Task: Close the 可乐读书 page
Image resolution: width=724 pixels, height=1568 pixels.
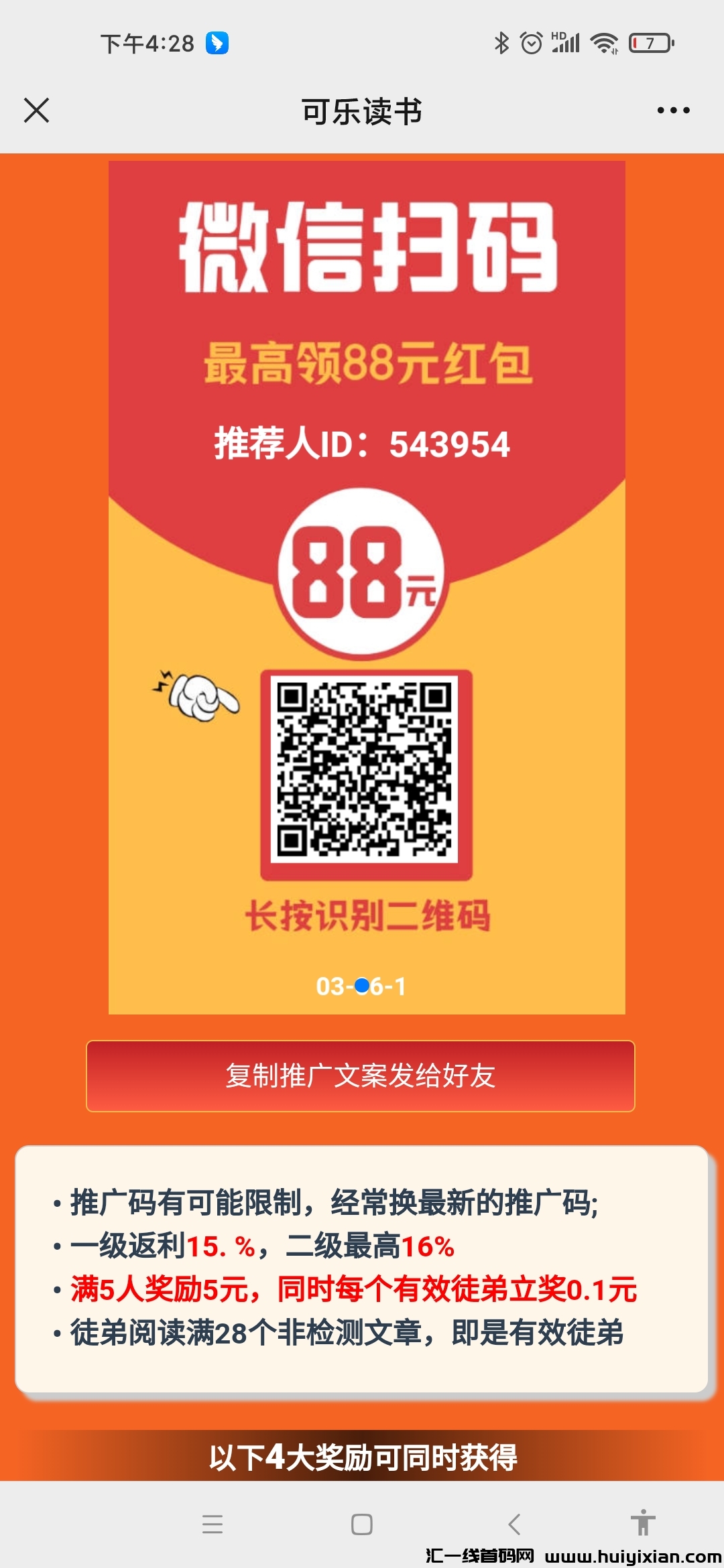Action: 37,111
